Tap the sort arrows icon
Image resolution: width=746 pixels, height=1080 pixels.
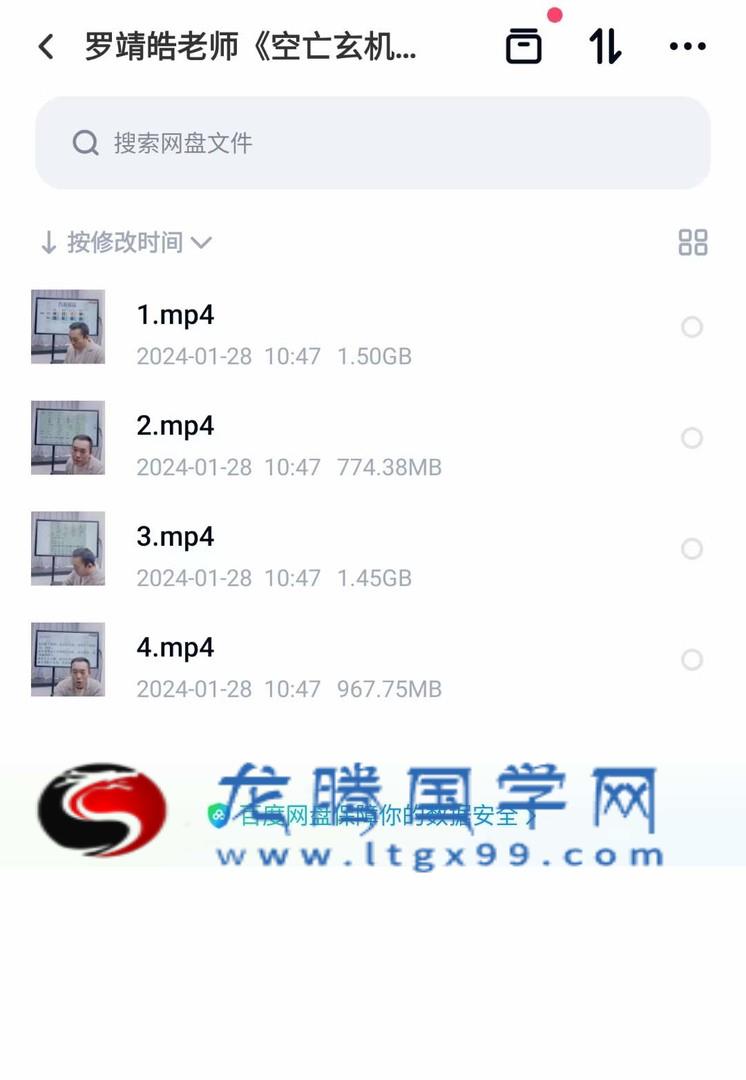click(x=605, y=46)
